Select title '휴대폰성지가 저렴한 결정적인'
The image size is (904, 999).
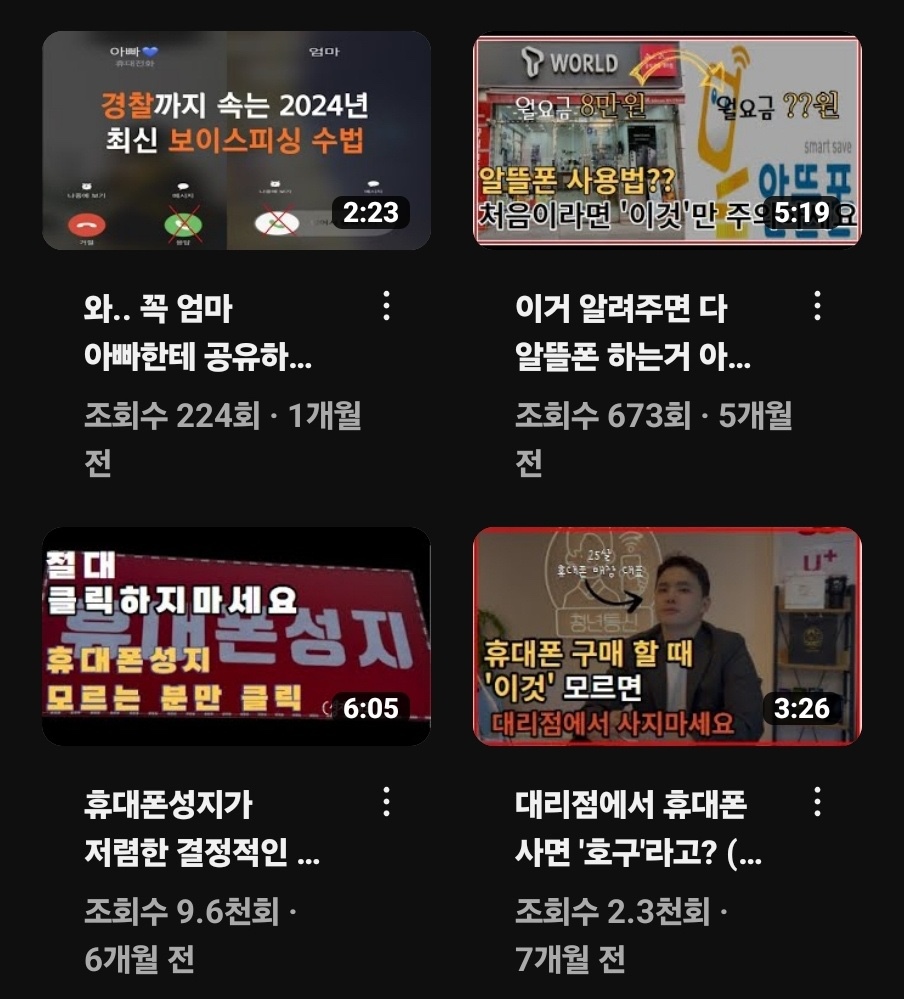202,829
